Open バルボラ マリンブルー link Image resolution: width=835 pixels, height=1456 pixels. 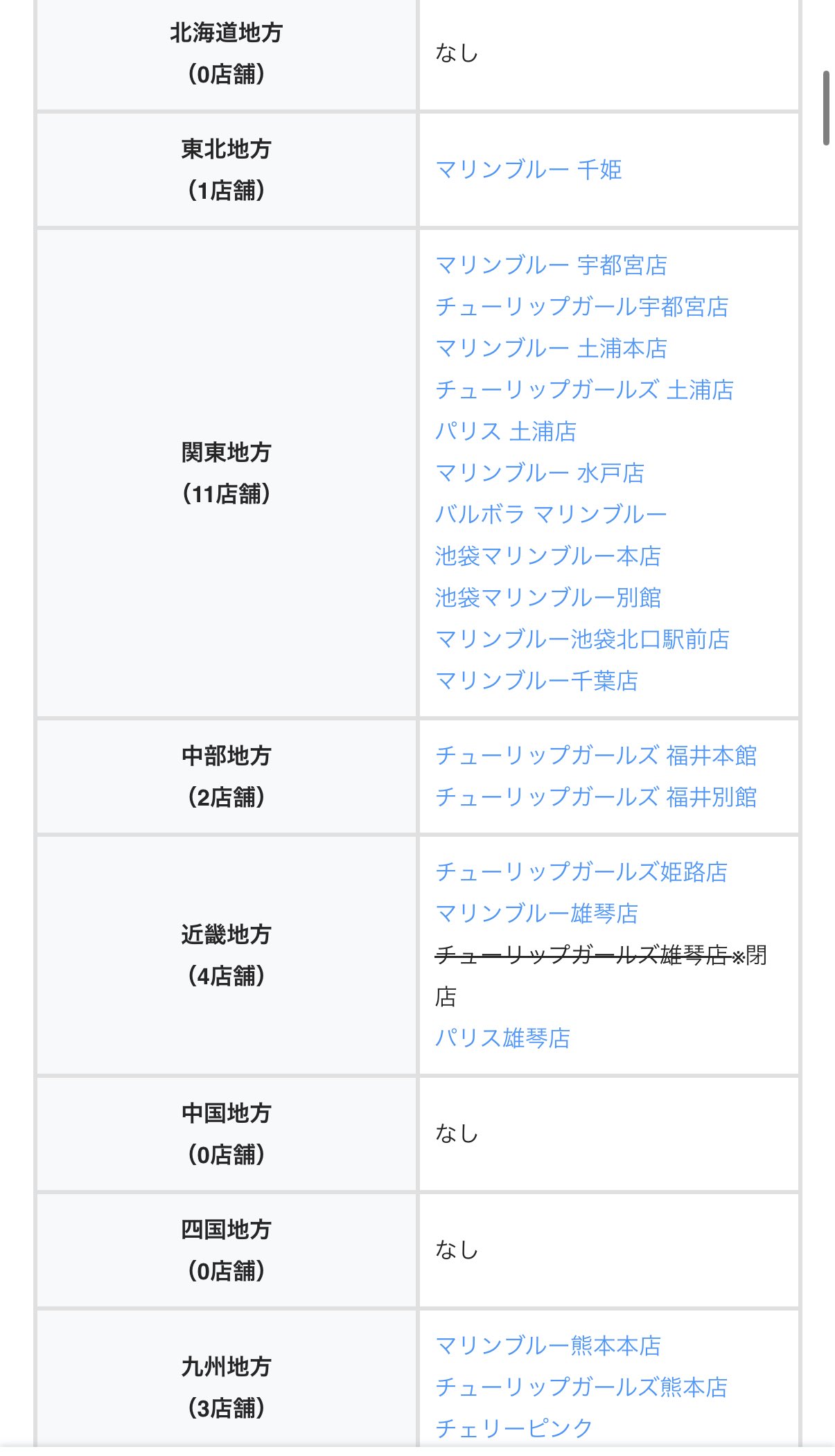(x=551, y=515)
